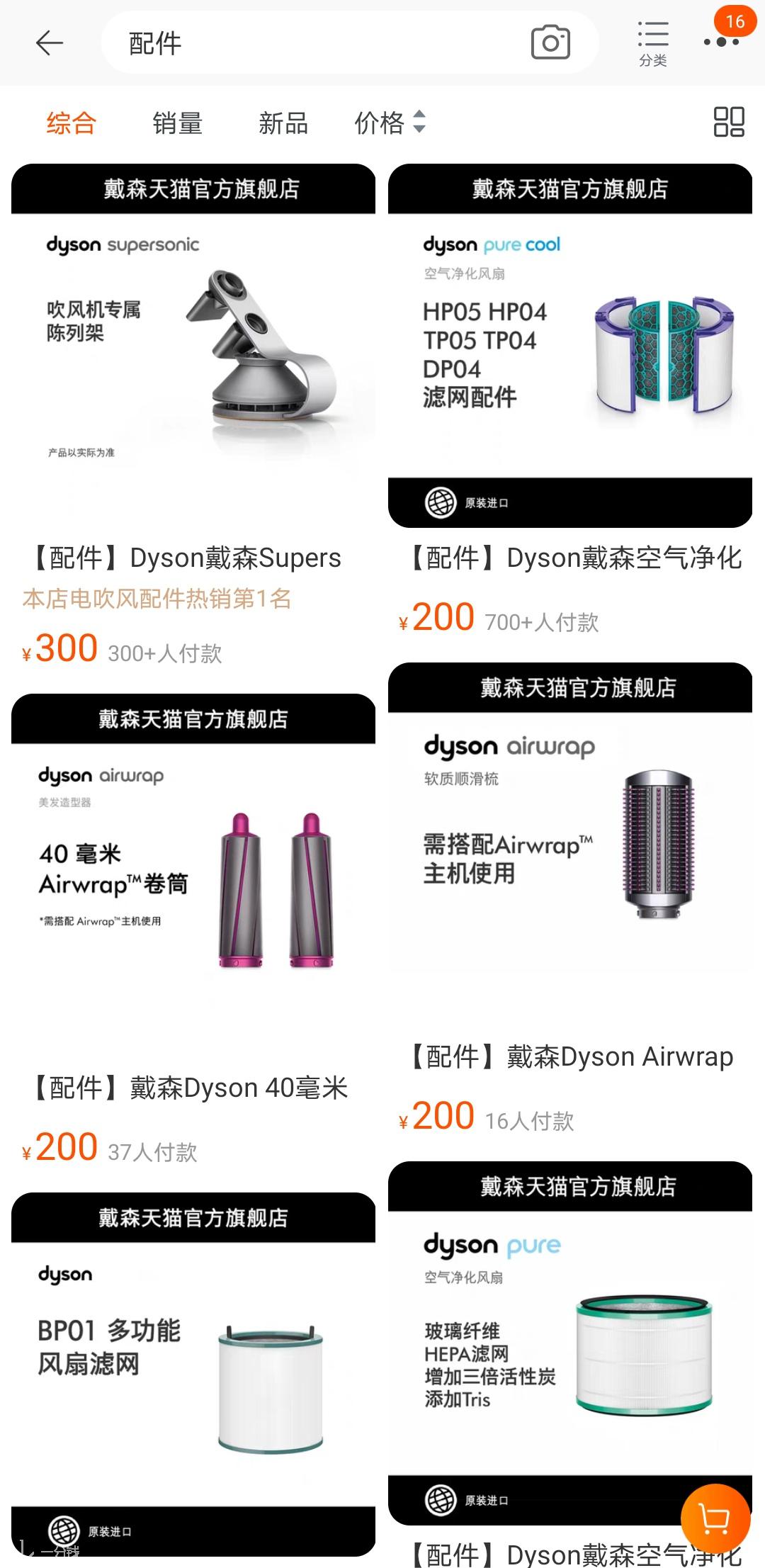765x1568 pixels.
Task: View the Airwrap 软质顺滑梳 product
Action: point(570,900)
